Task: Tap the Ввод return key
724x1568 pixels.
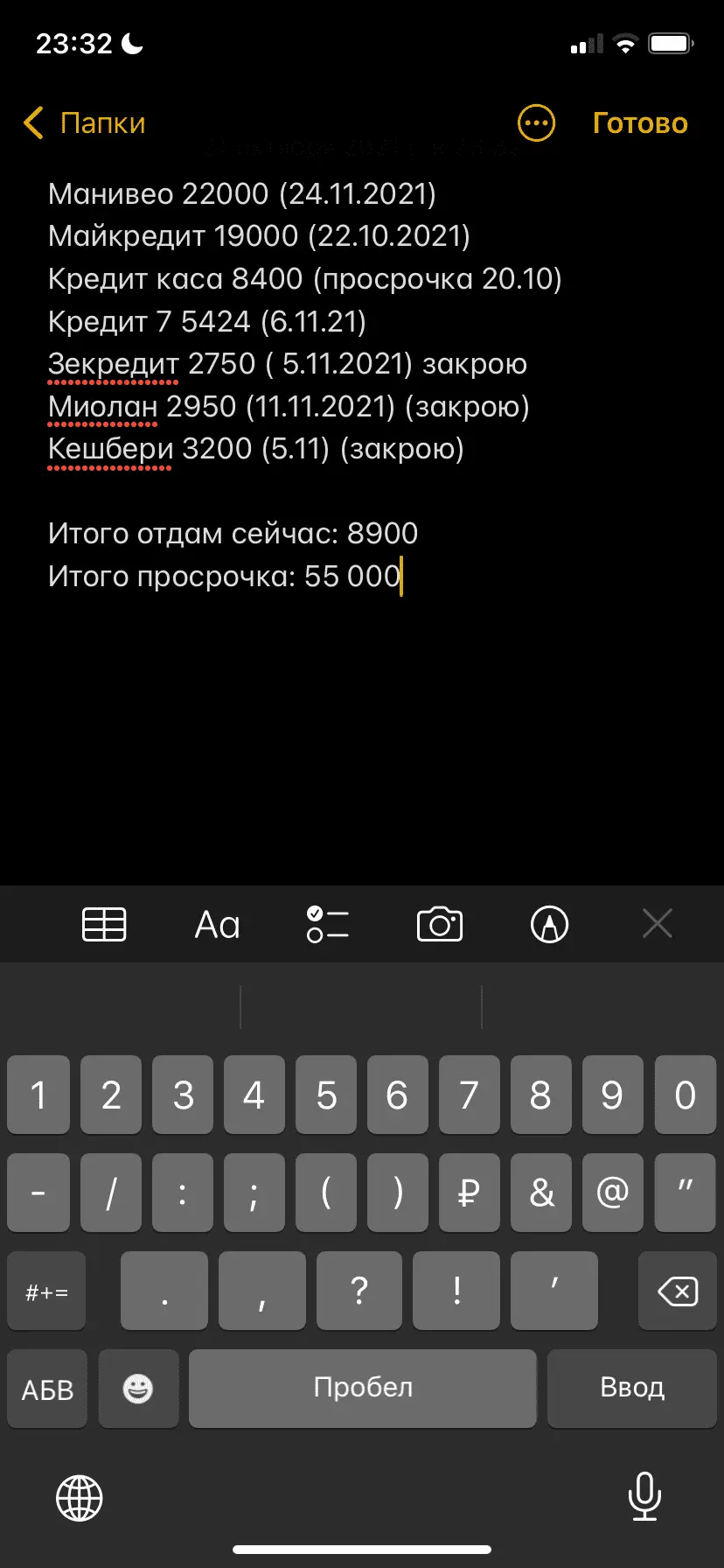Action: click(631, 1388)
